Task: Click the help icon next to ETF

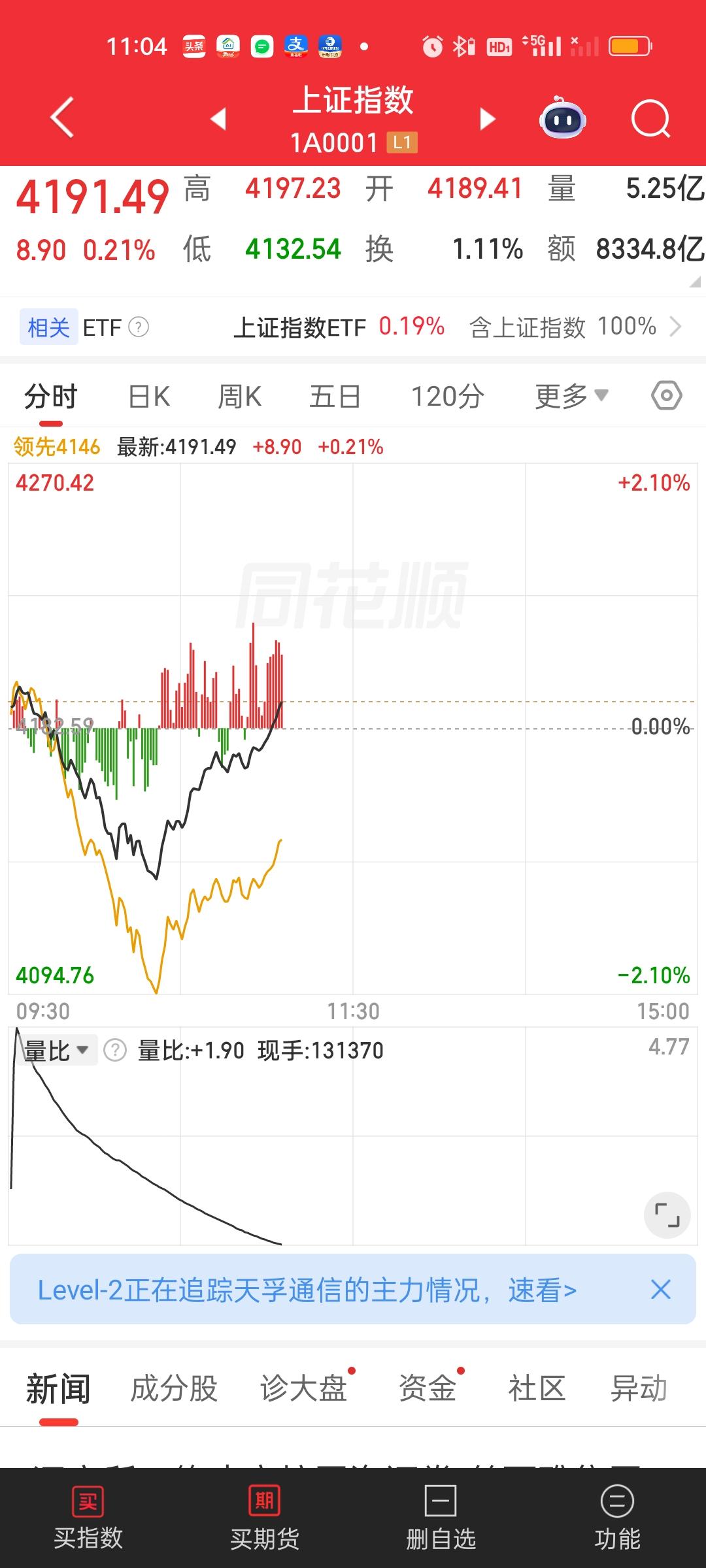Action: (x=139, y=327)
